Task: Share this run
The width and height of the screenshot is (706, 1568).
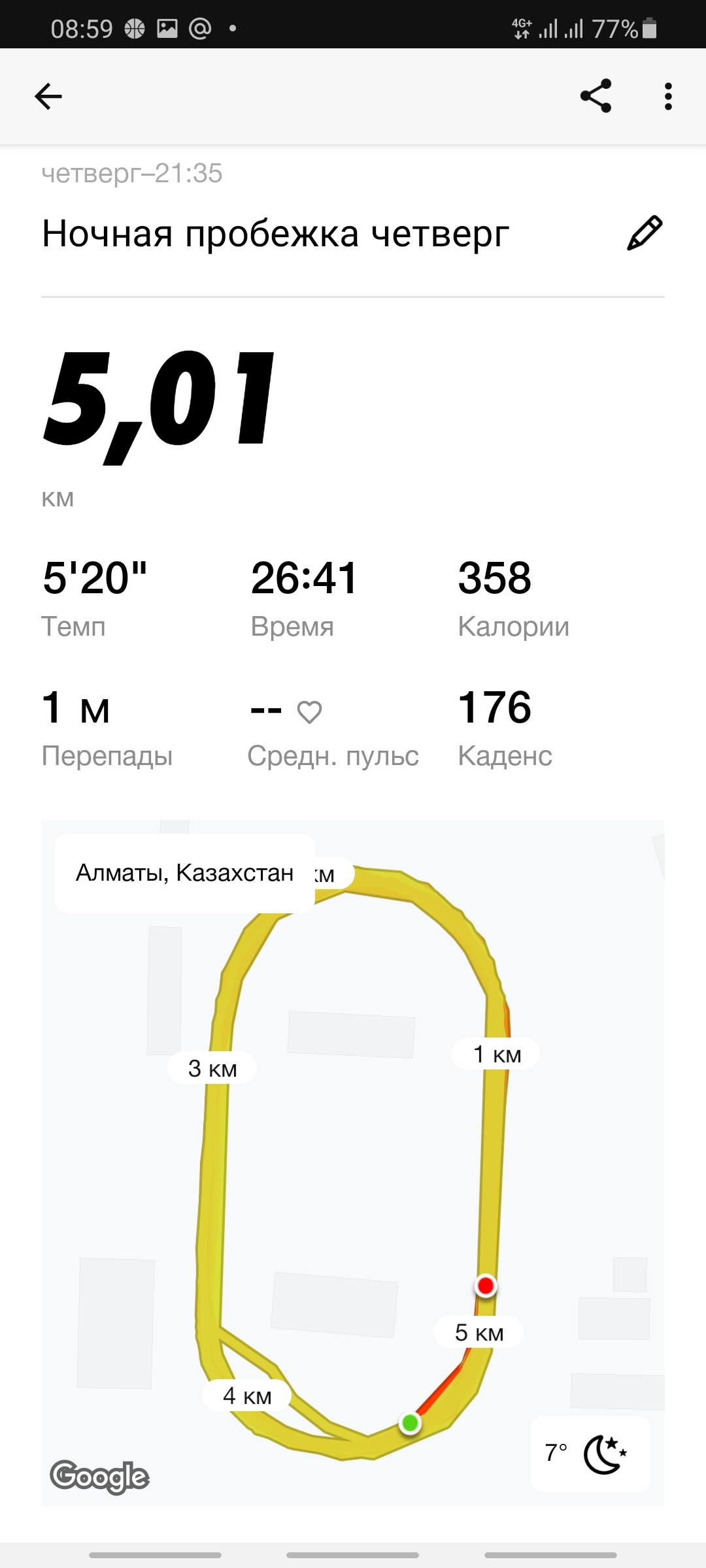Action: click(596, 97)
